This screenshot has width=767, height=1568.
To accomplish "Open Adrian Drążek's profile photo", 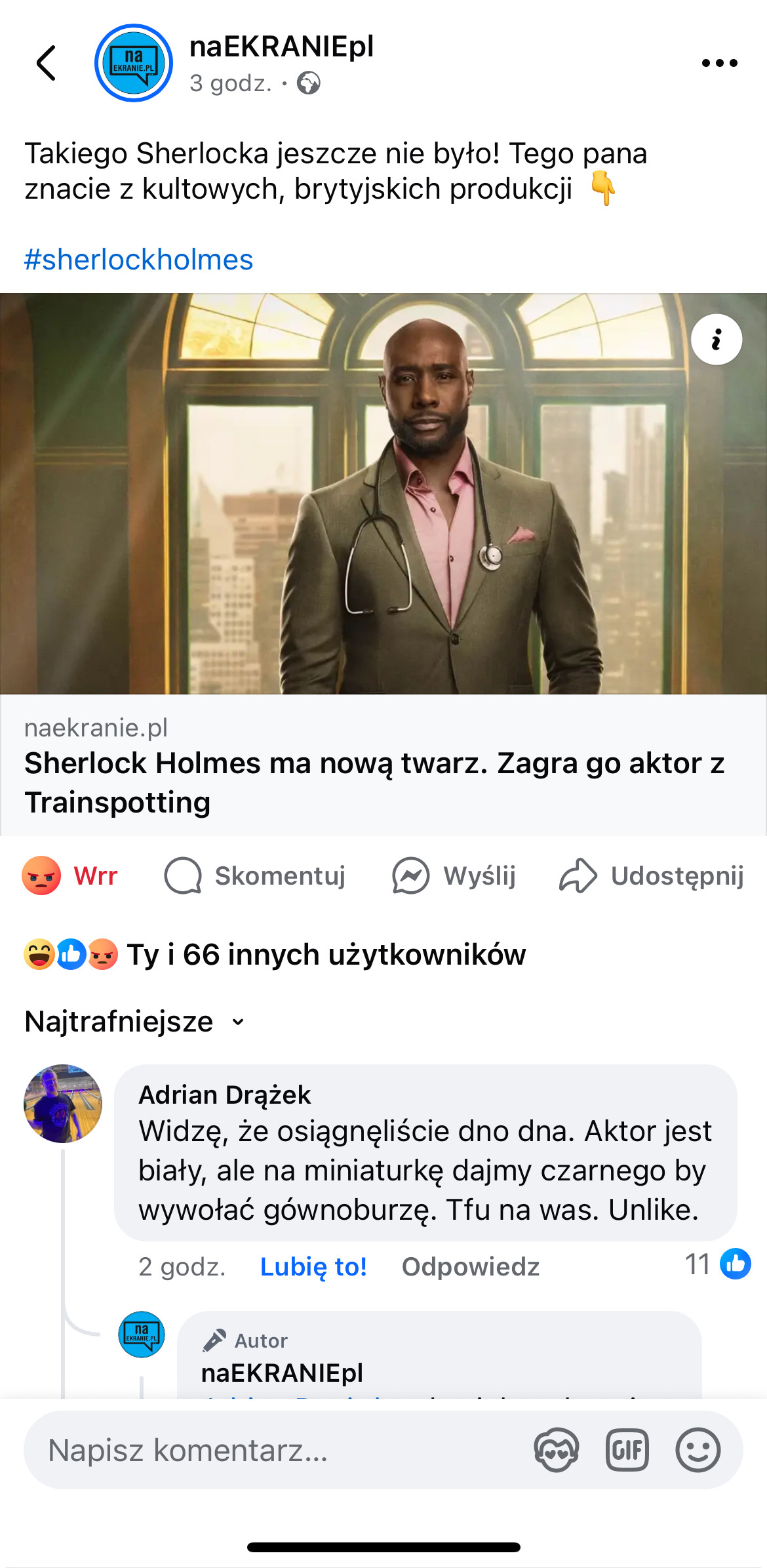I will click(x=63, y=1103).
